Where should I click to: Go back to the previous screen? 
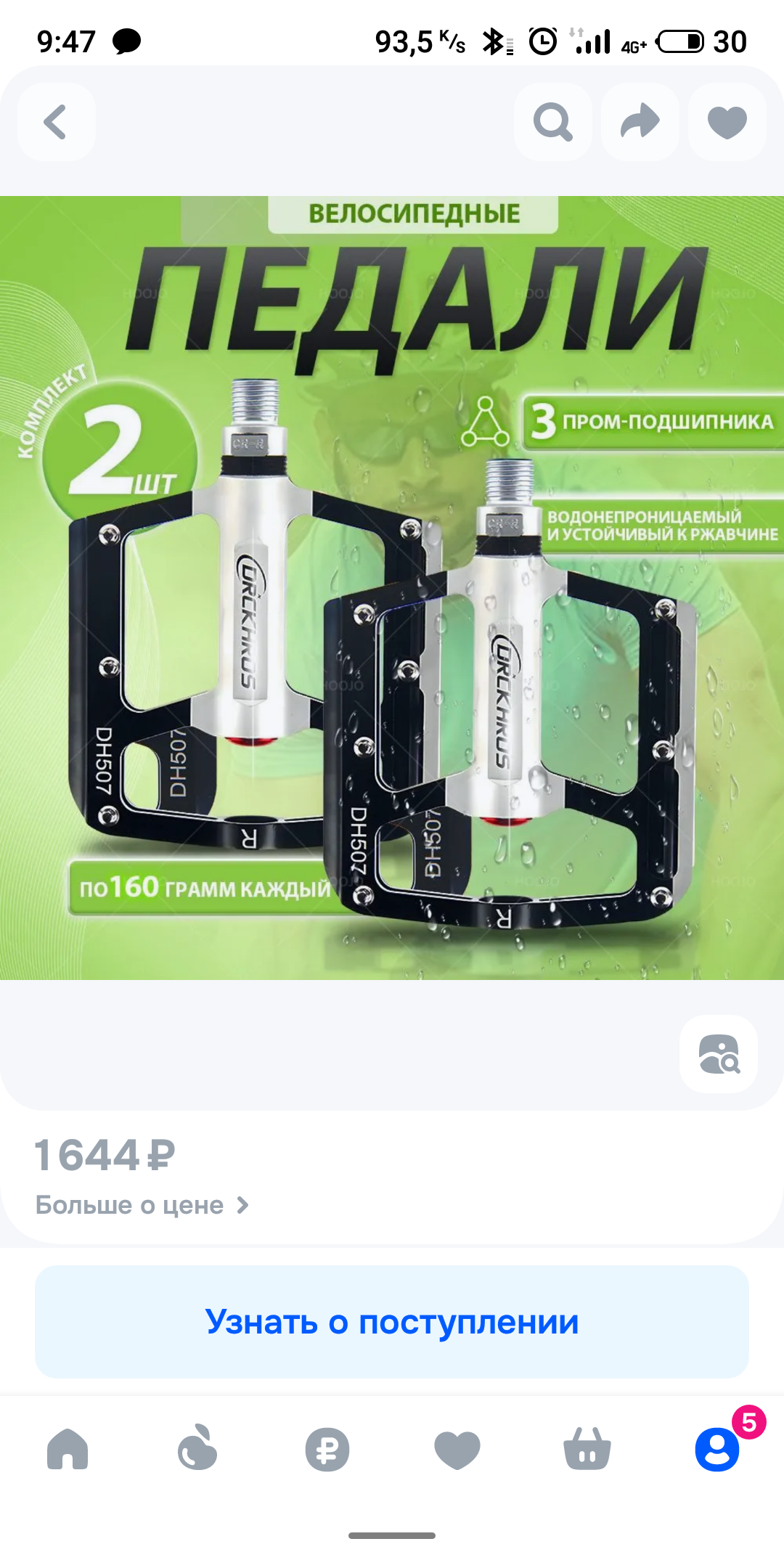pos(57,122)
